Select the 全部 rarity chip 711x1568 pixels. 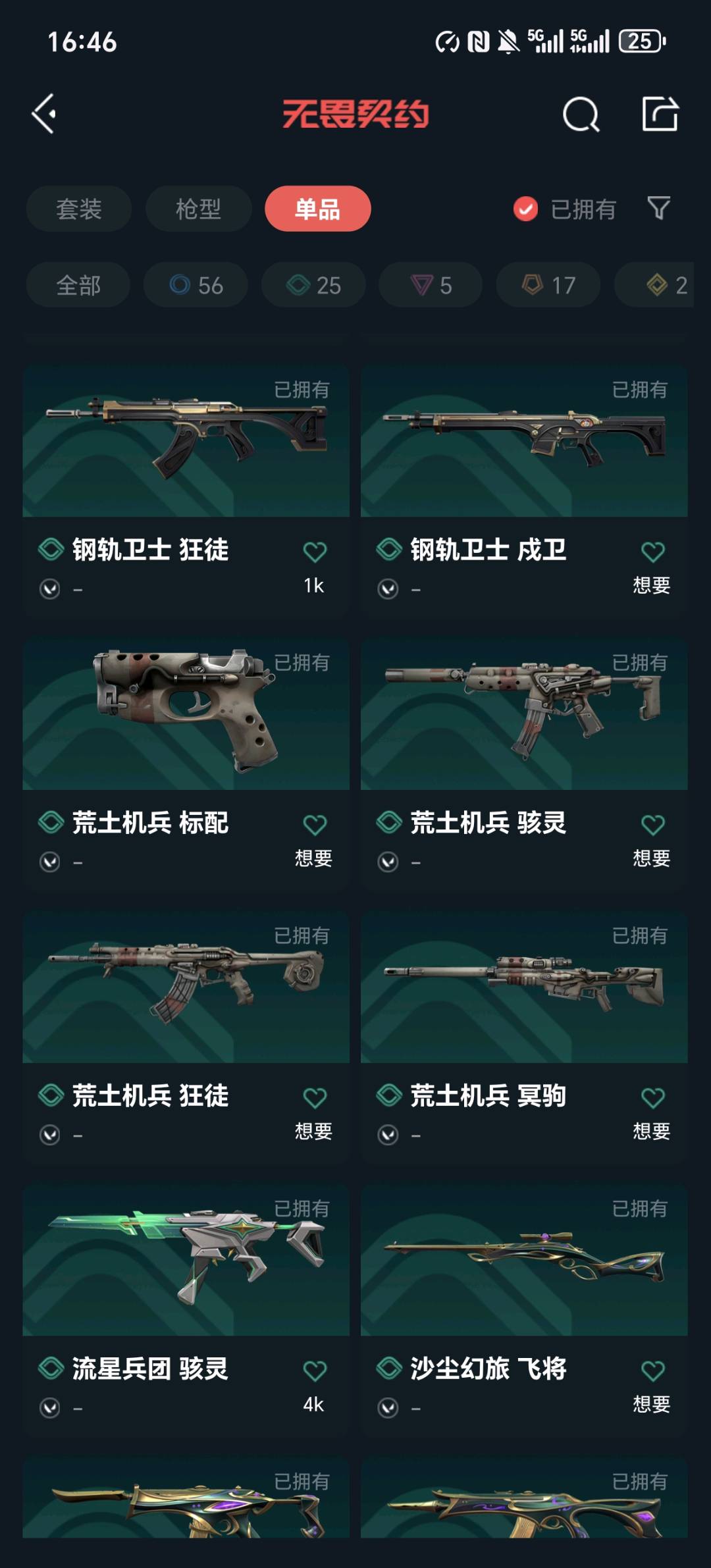78,285
